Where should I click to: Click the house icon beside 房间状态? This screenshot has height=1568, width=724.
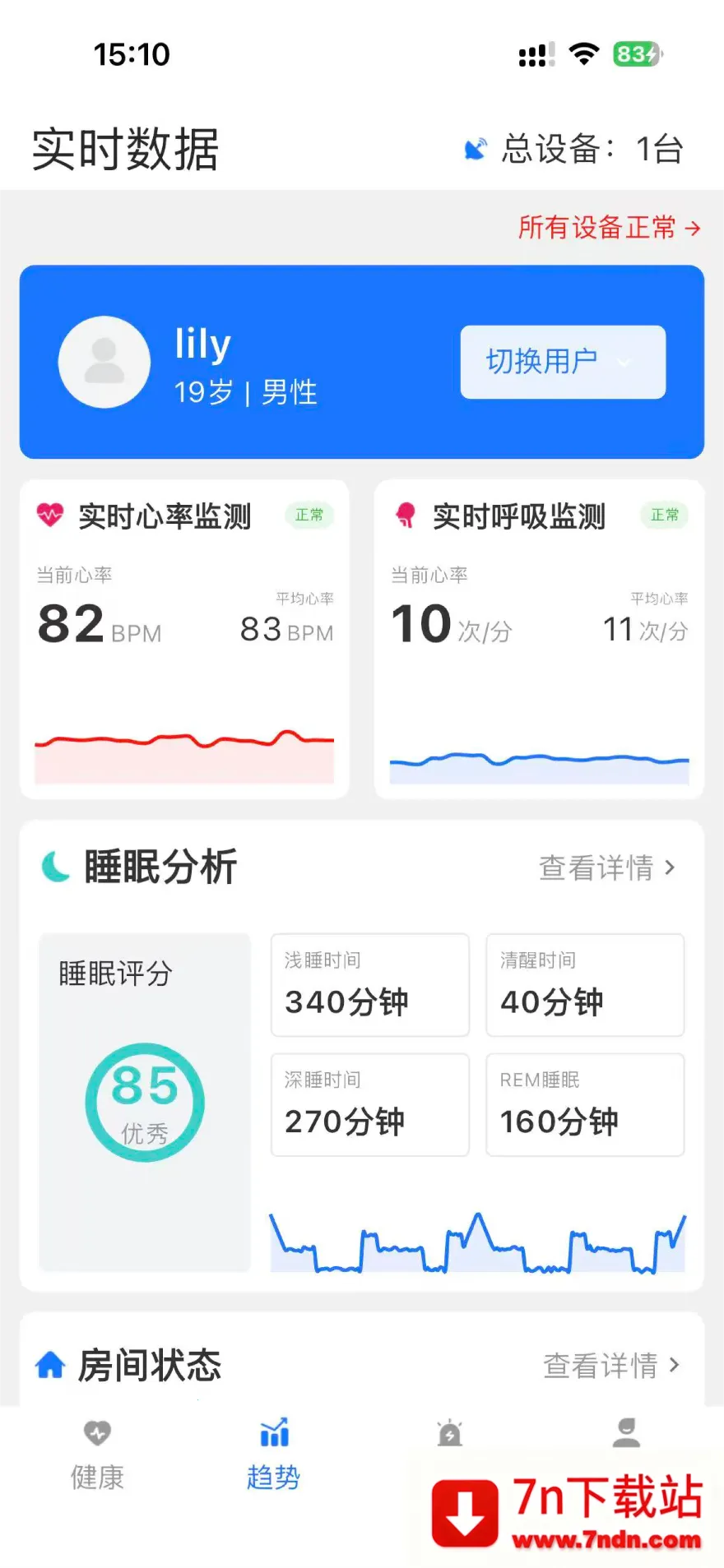click(50, 1364)
